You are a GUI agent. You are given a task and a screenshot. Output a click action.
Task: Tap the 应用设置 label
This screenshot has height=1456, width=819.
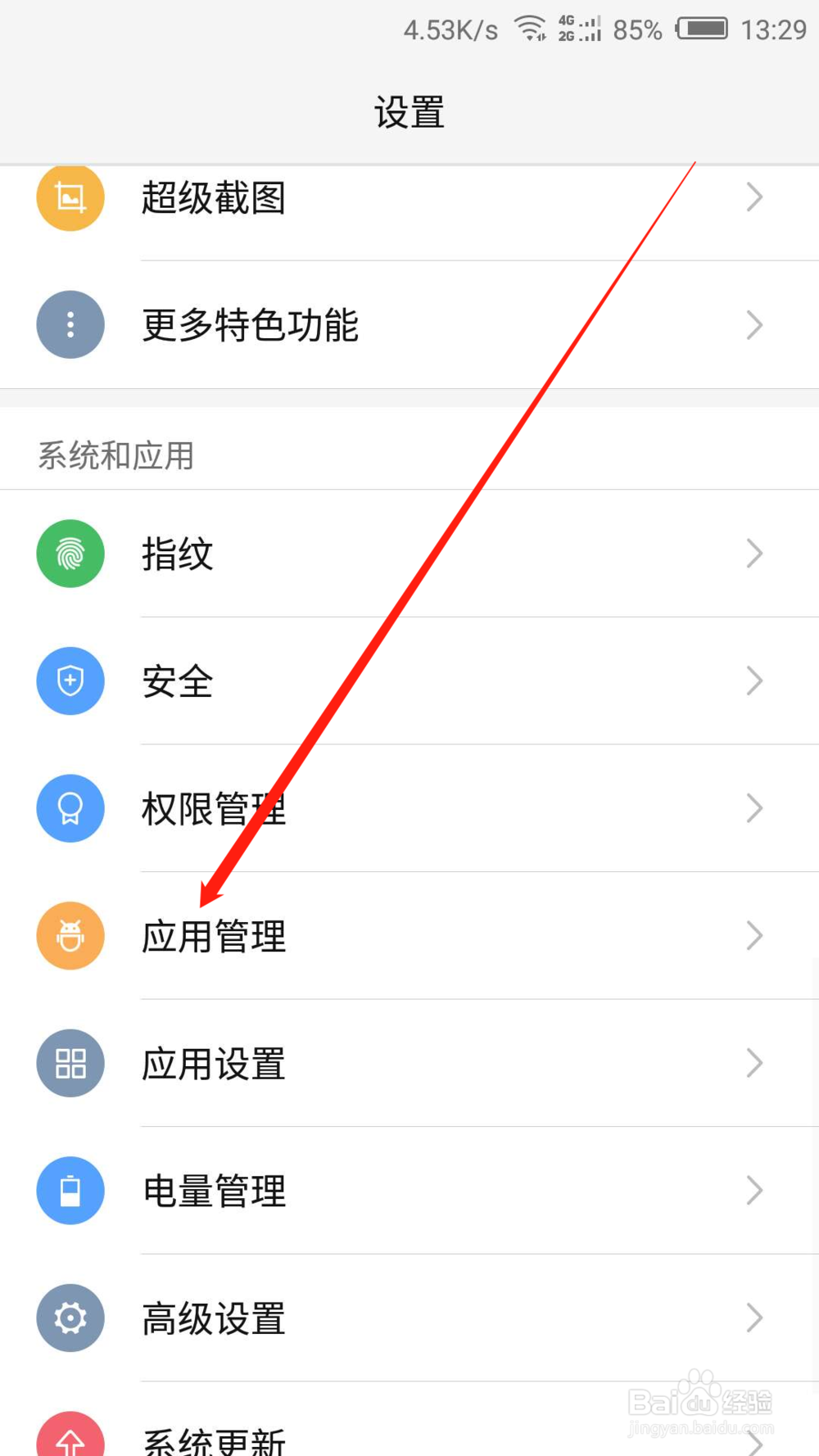click(213, 1063)
